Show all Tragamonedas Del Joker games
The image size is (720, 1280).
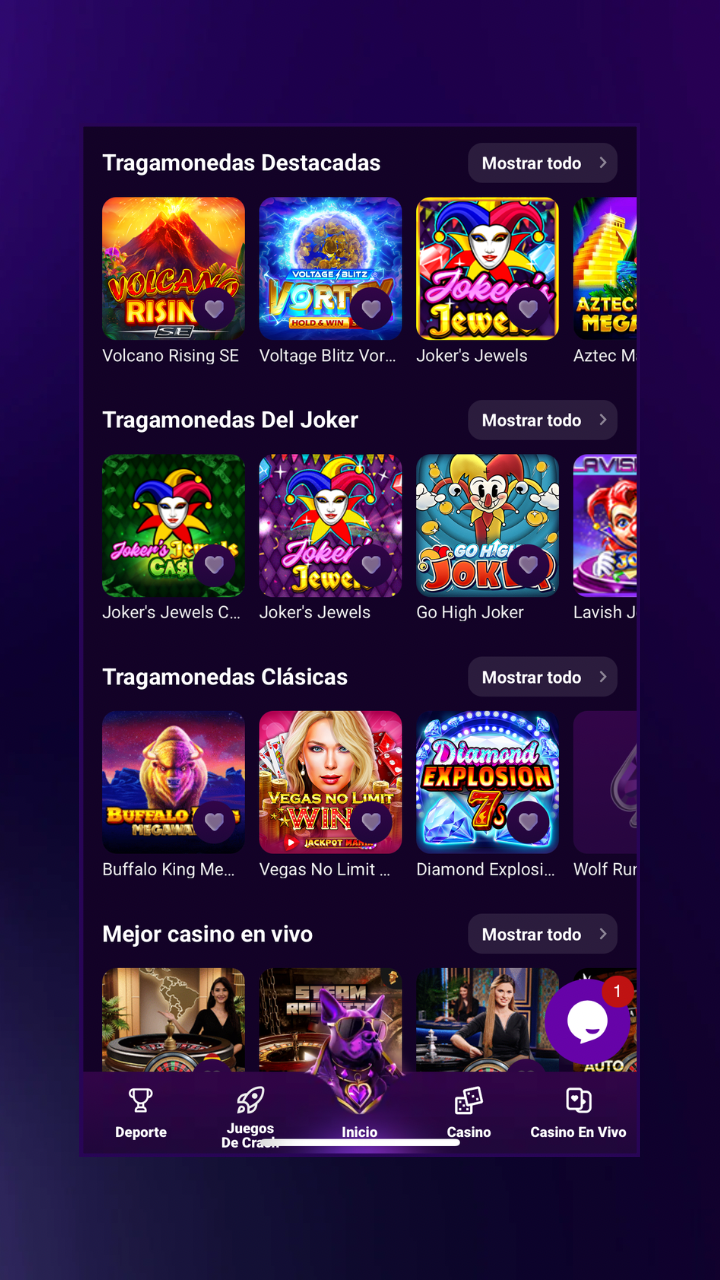coord(542,420)
